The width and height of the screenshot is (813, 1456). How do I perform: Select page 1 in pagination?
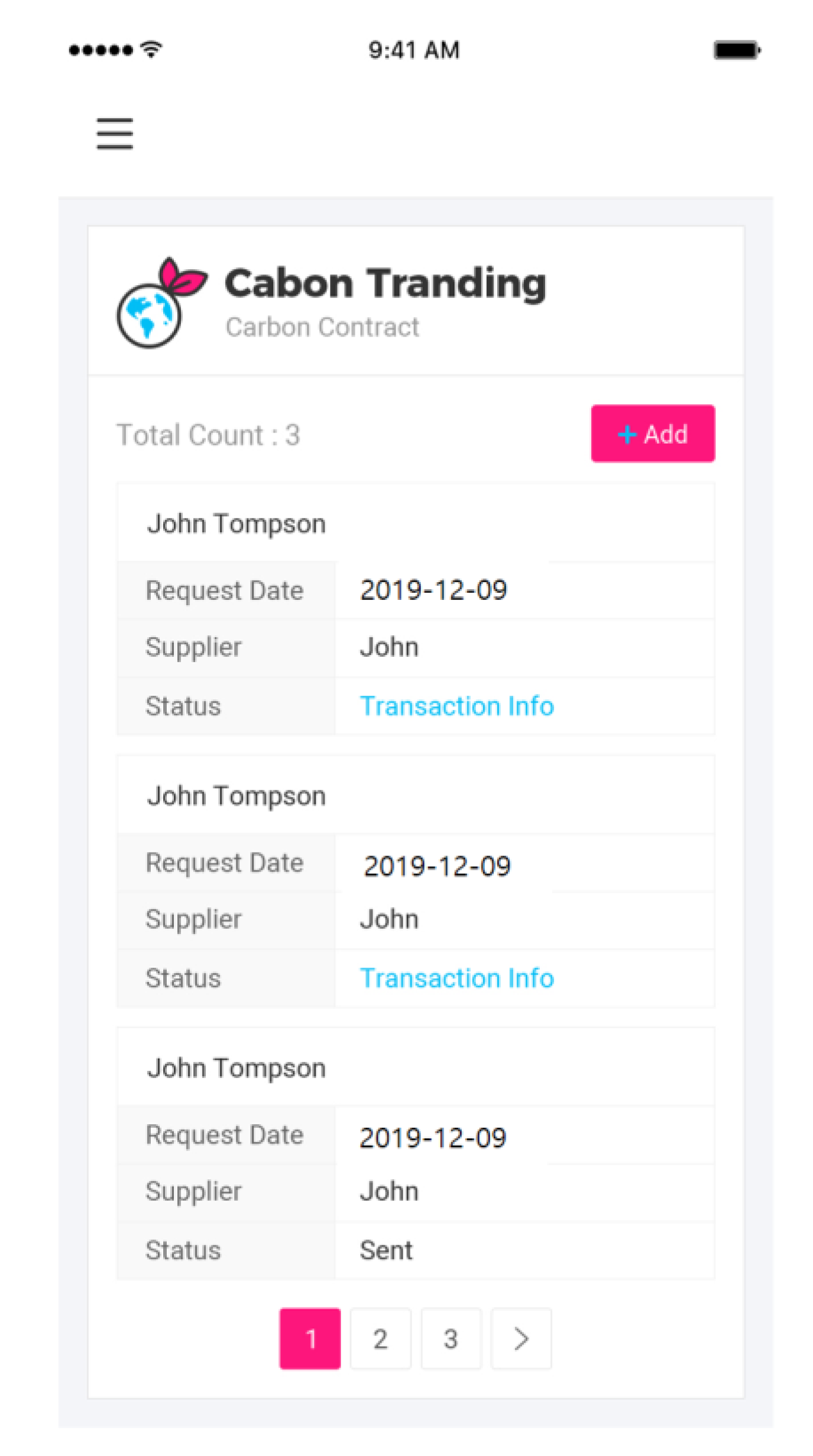[x=310, y=1338]
